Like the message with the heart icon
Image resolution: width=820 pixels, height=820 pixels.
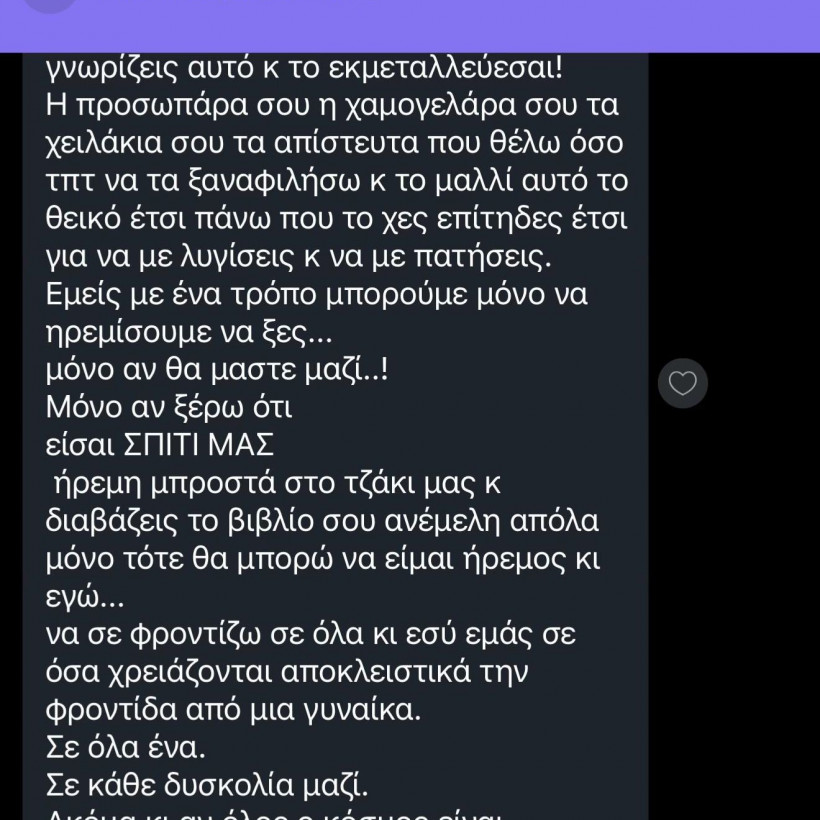coord(683,383)
